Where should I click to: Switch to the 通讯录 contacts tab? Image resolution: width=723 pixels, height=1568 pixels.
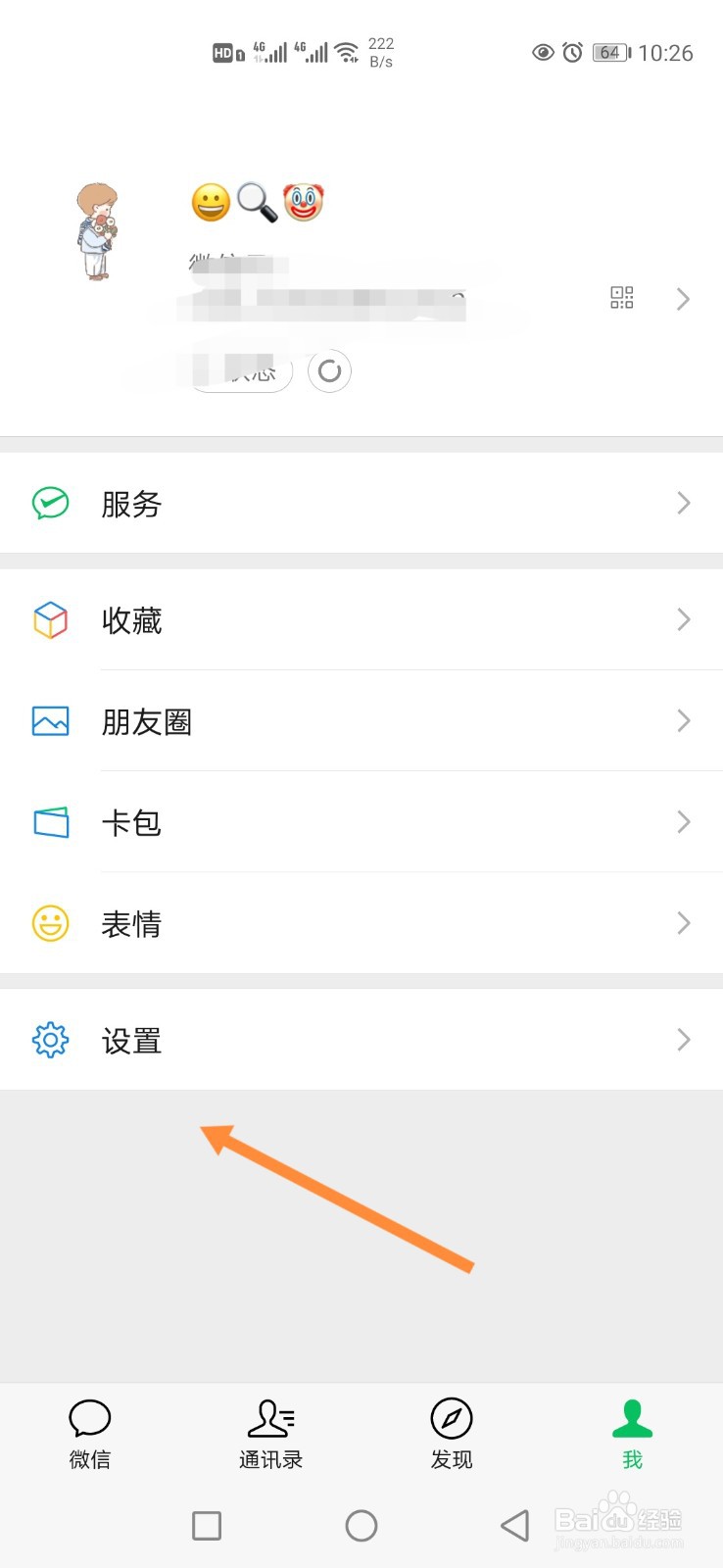(271, 1435)
